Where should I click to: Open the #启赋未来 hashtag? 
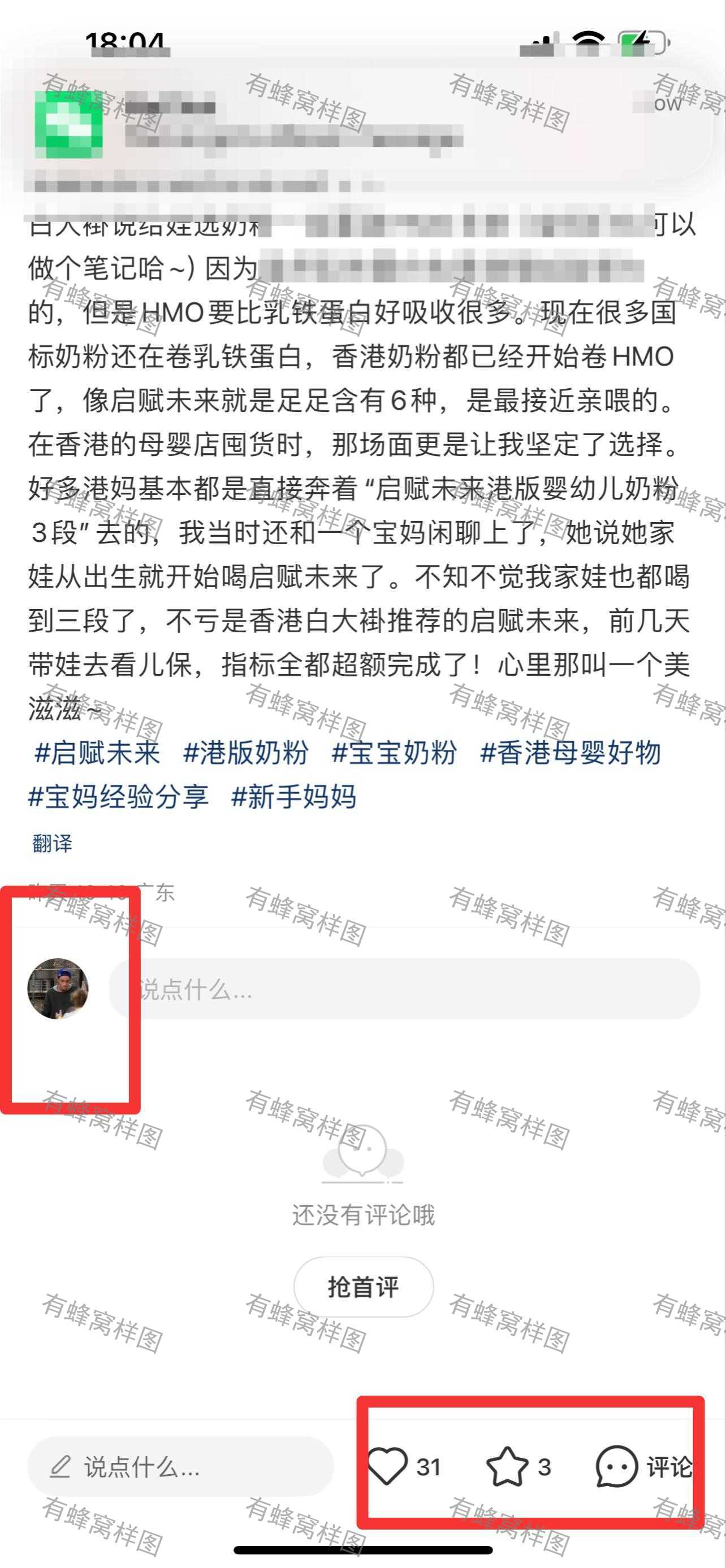click(97, 752)
